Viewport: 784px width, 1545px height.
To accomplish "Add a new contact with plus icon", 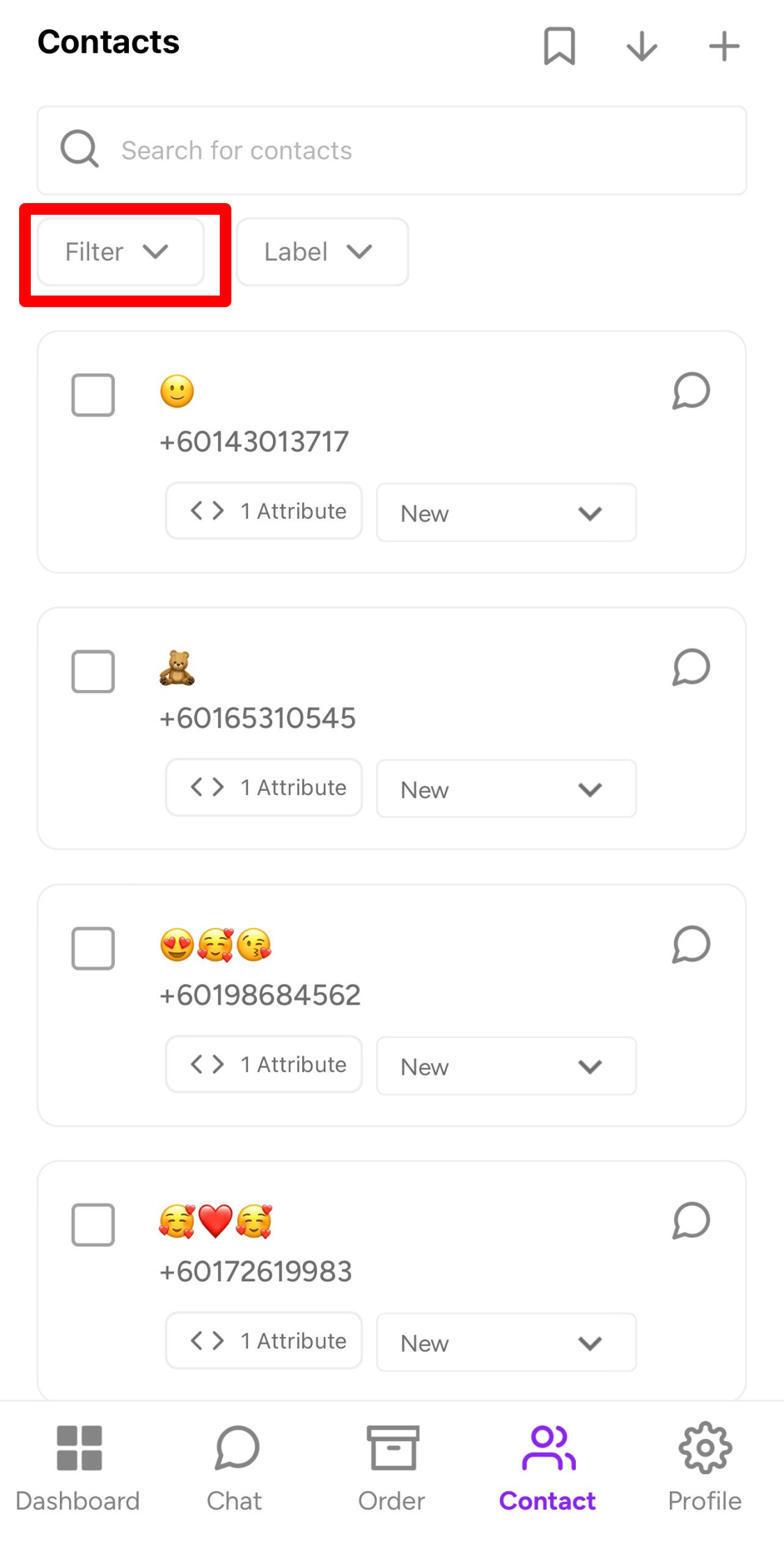I will (x=724, y=46).
